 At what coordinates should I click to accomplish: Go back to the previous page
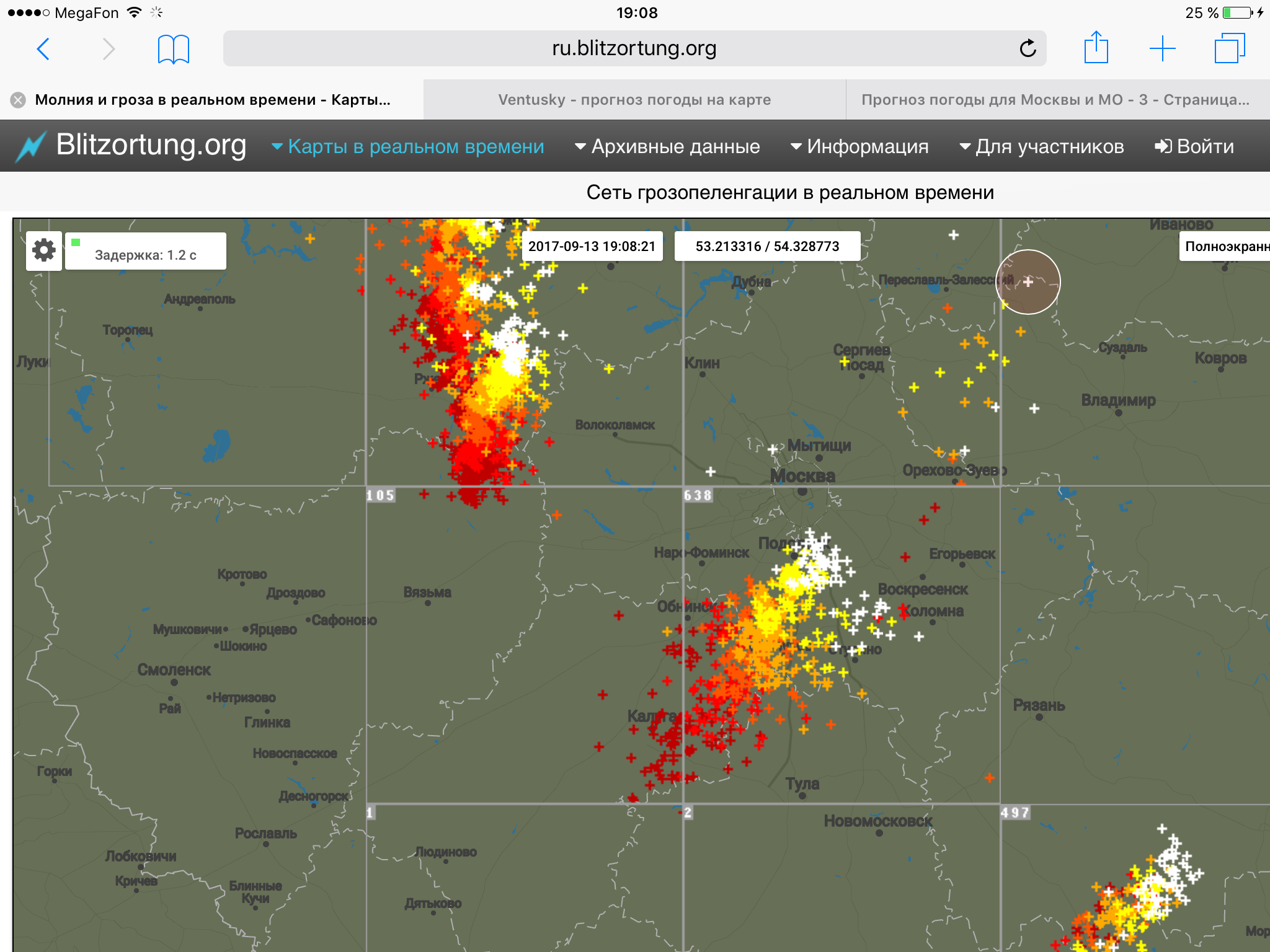pyautogui.click(x=43, y=49)
